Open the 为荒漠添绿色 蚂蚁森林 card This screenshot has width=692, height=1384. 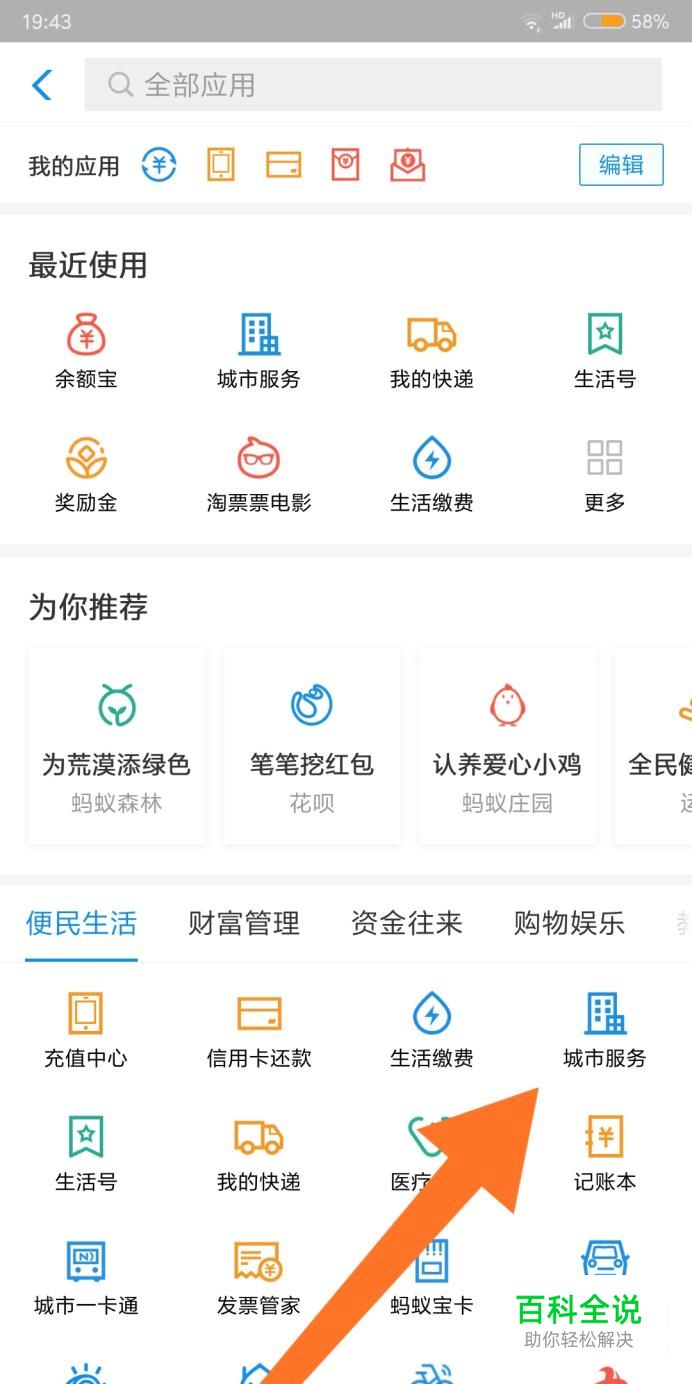coord(116,745)
